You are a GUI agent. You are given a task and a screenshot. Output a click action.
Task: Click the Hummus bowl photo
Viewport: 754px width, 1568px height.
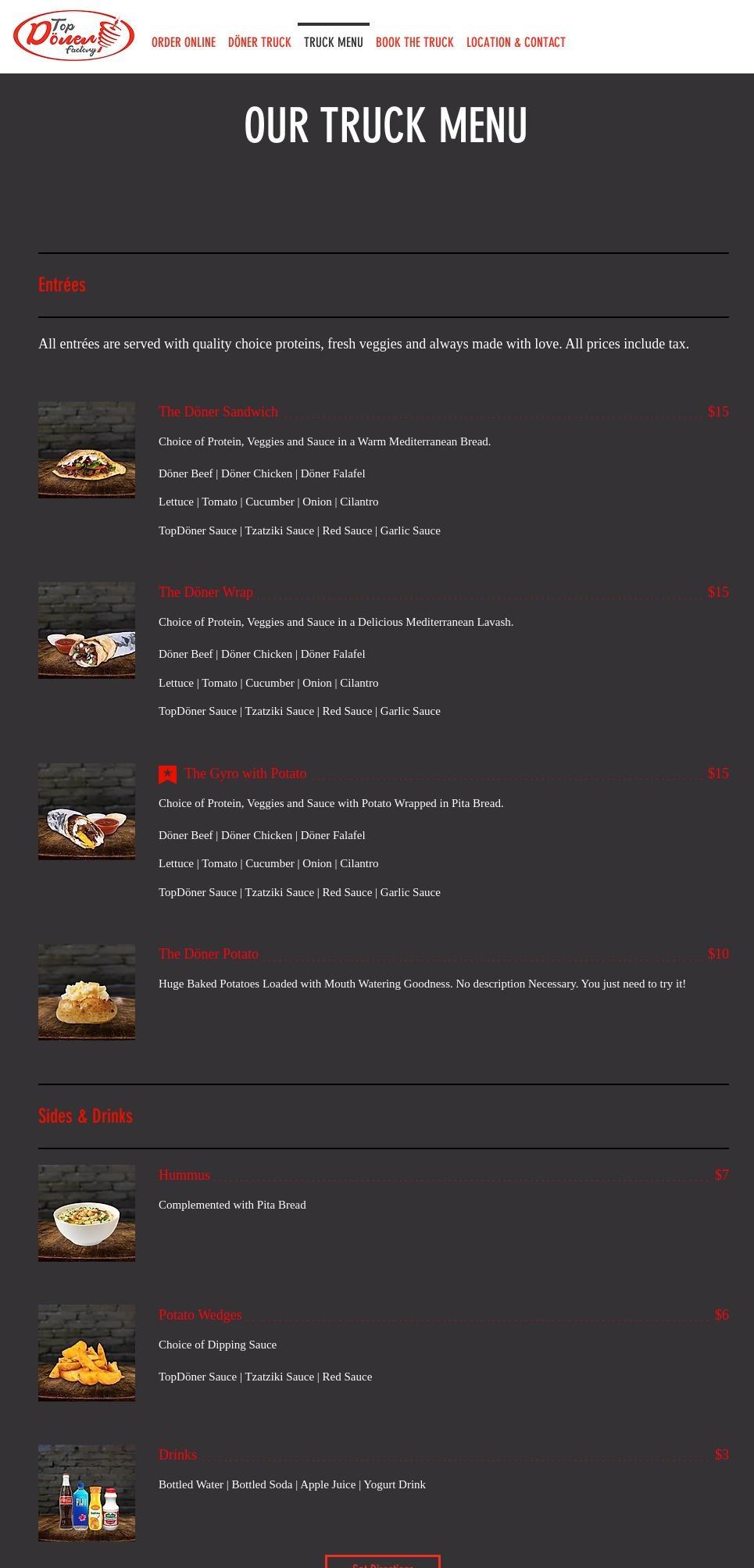[x=86, y=1213]
